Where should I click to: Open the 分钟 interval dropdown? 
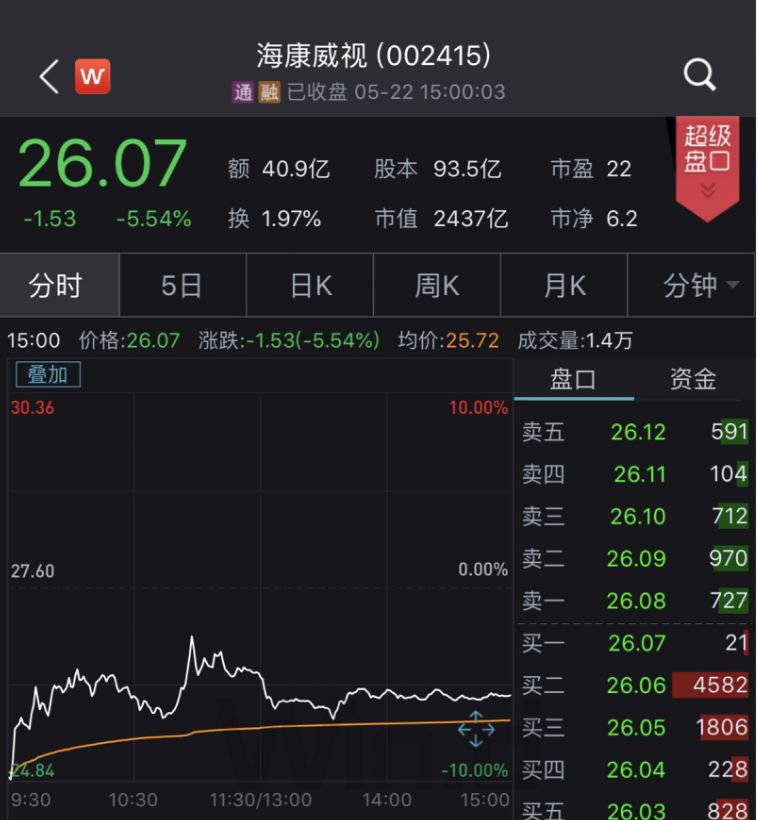click(700, 286)
